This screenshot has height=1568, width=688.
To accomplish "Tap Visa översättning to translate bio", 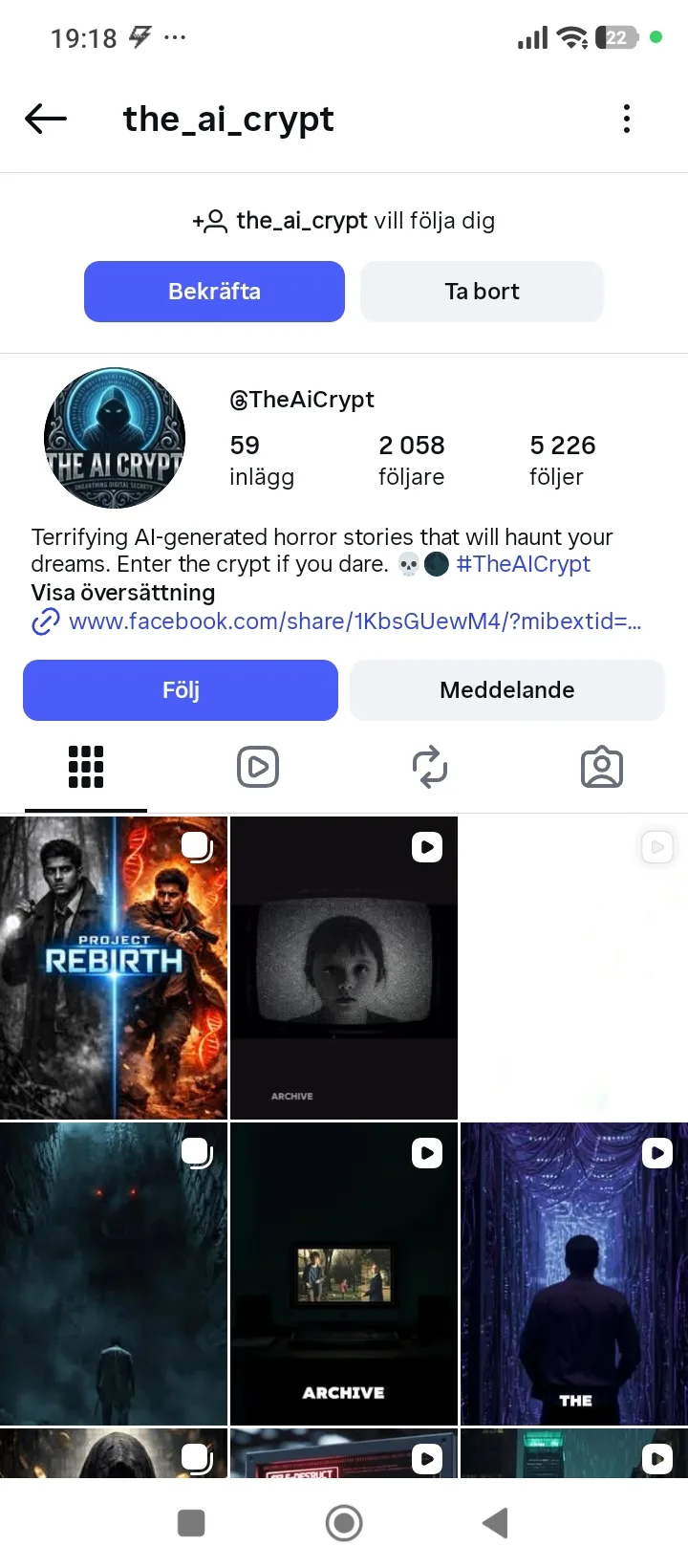I will (x=122, y=593).
